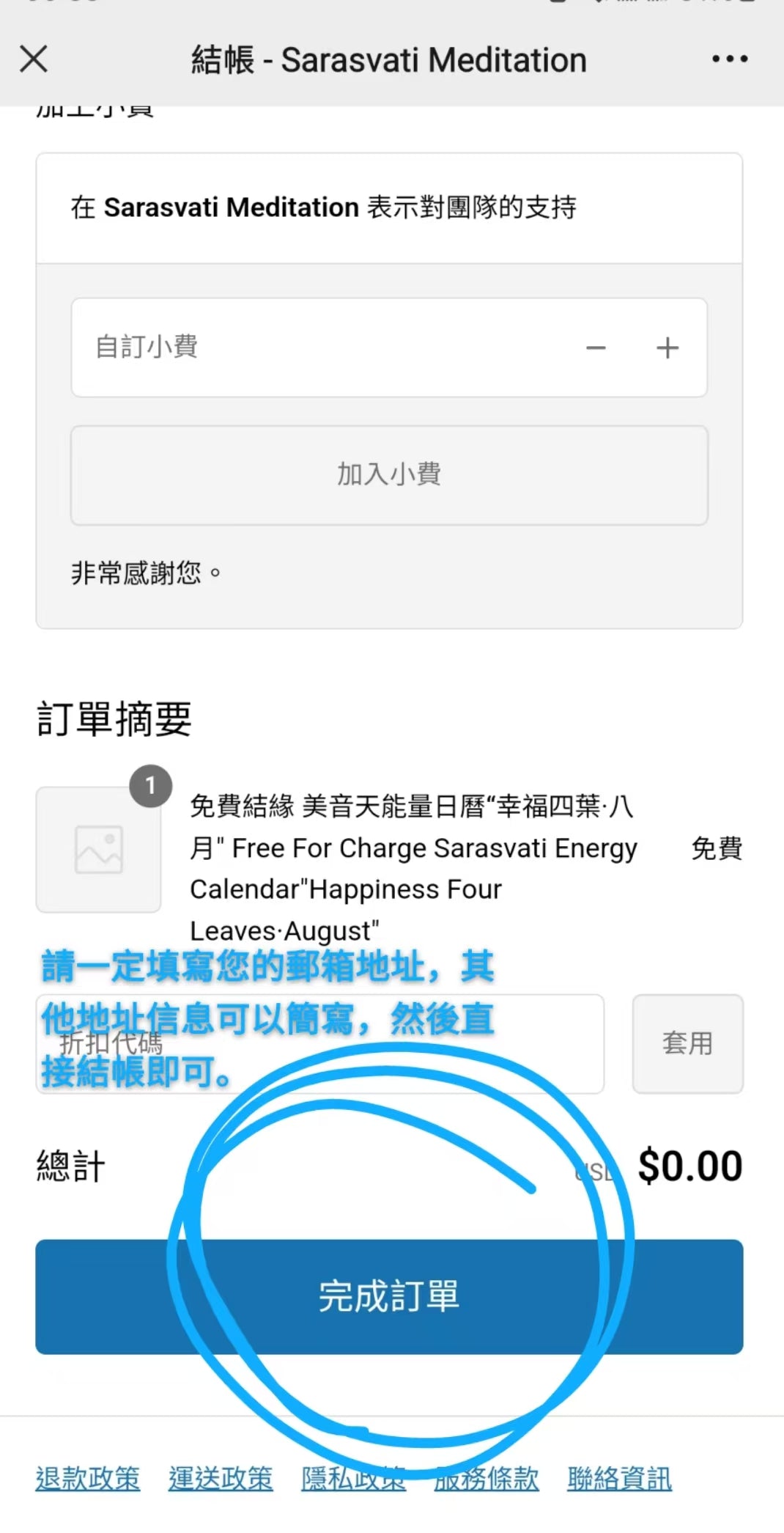Decrease the tip with the minus button
The image size is (784, 1533).
596,348
